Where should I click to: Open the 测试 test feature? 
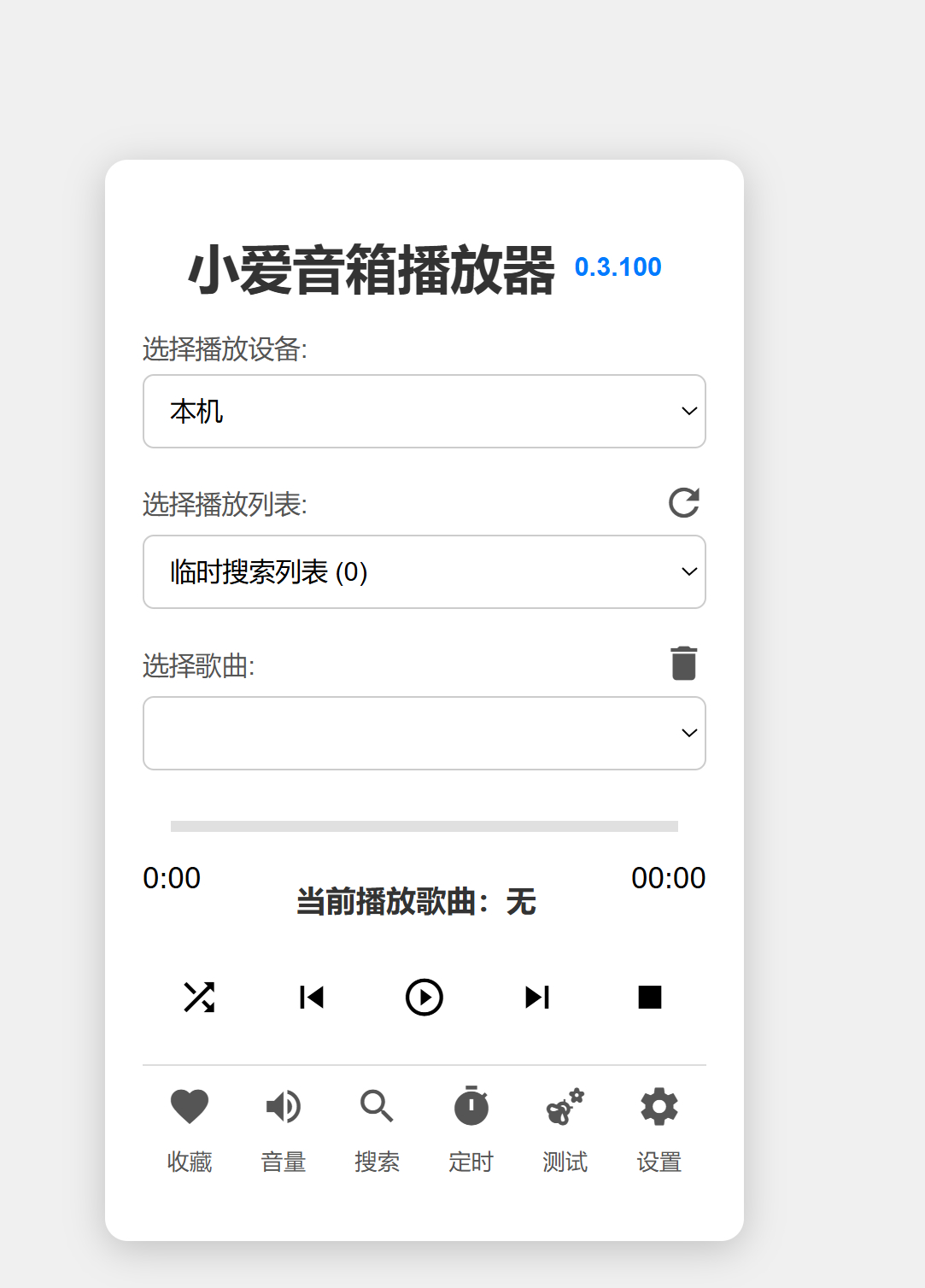tap(565, 1127)
